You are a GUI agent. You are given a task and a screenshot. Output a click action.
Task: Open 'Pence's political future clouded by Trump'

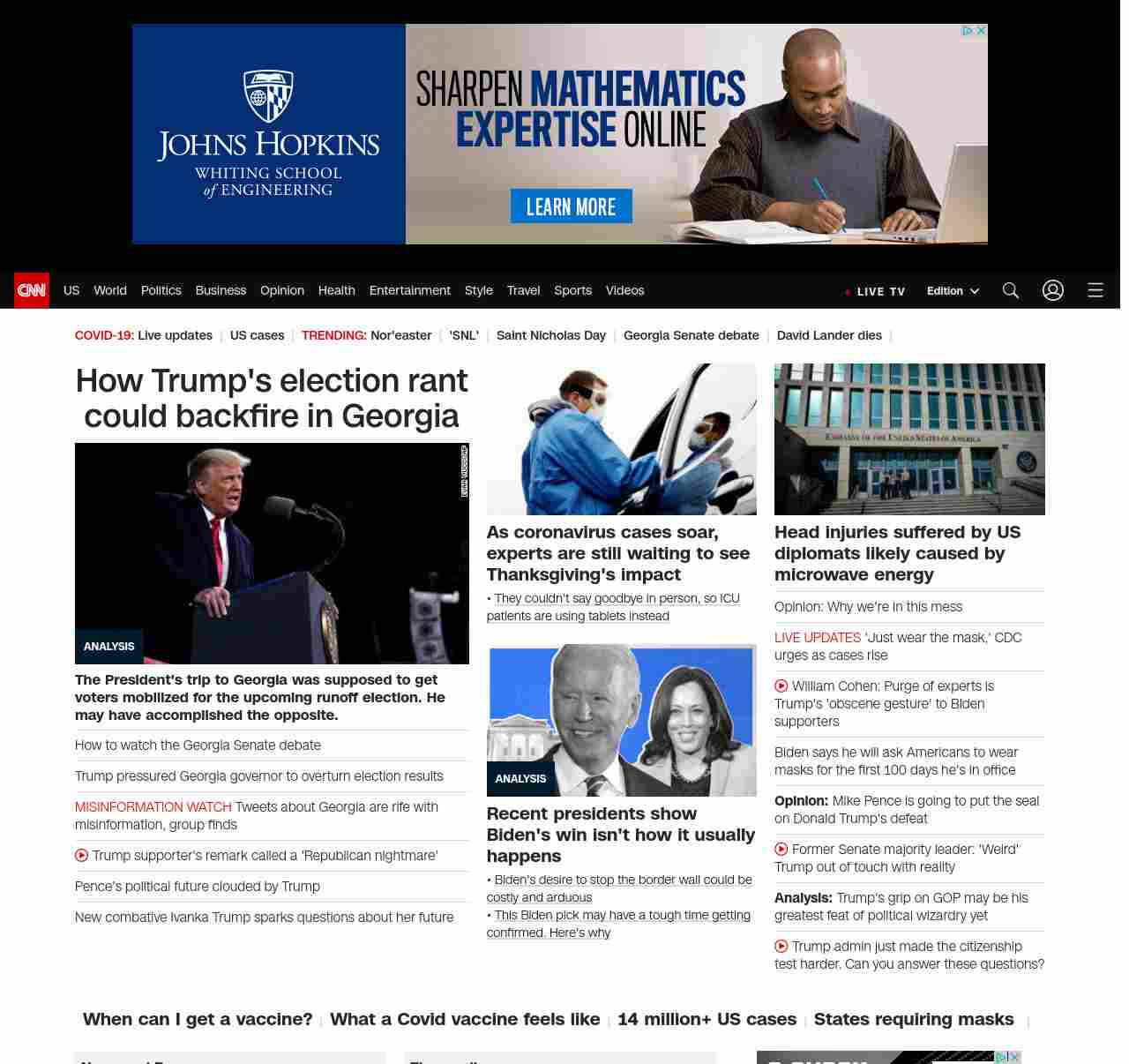[198, 887]
